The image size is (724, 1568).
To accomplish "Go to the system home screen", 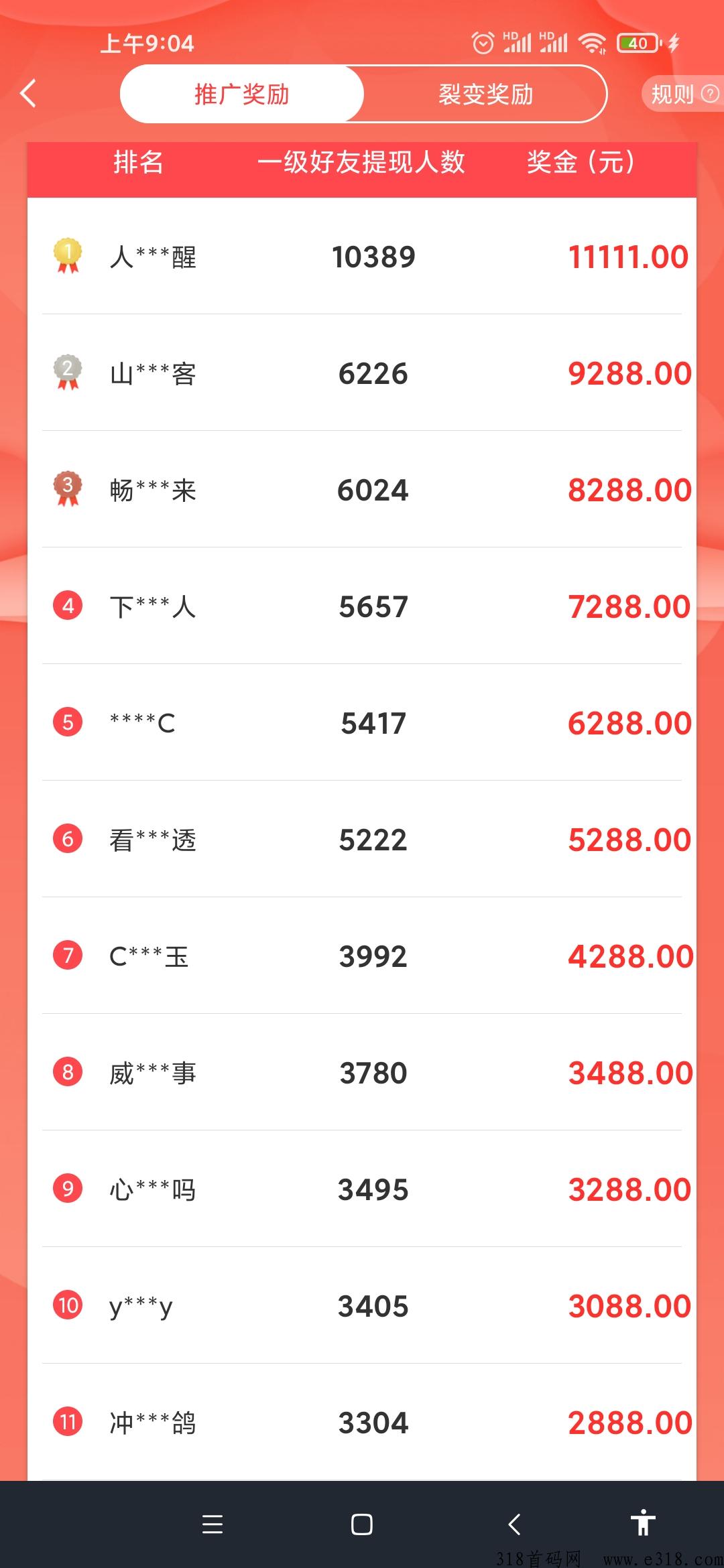I will point(362,1524).
